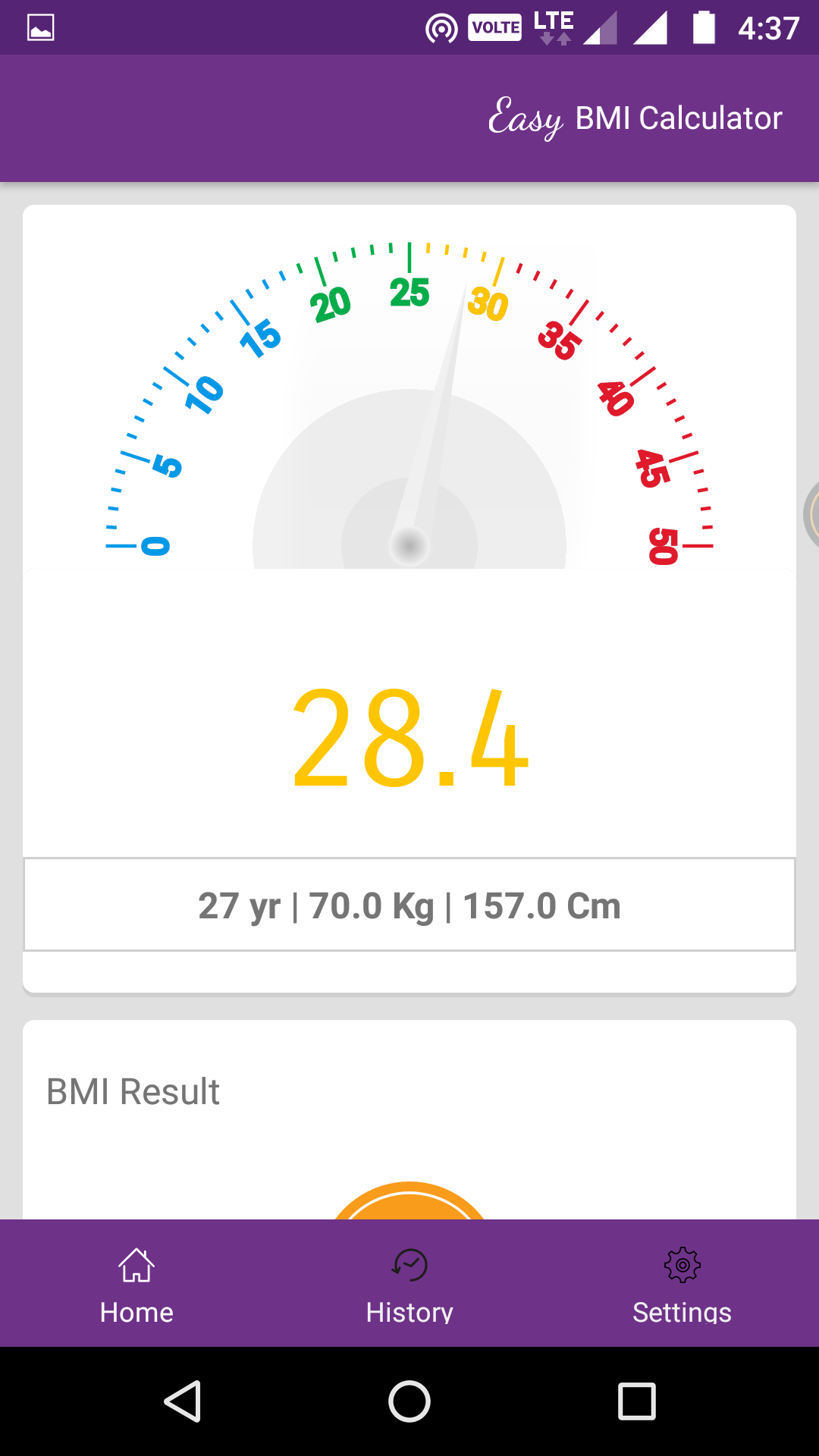This screenshot has width=819, height=1456.
Task: Select the Home icon in bottom navigation
Action: pyautogui.click(x=136, y=1265)
